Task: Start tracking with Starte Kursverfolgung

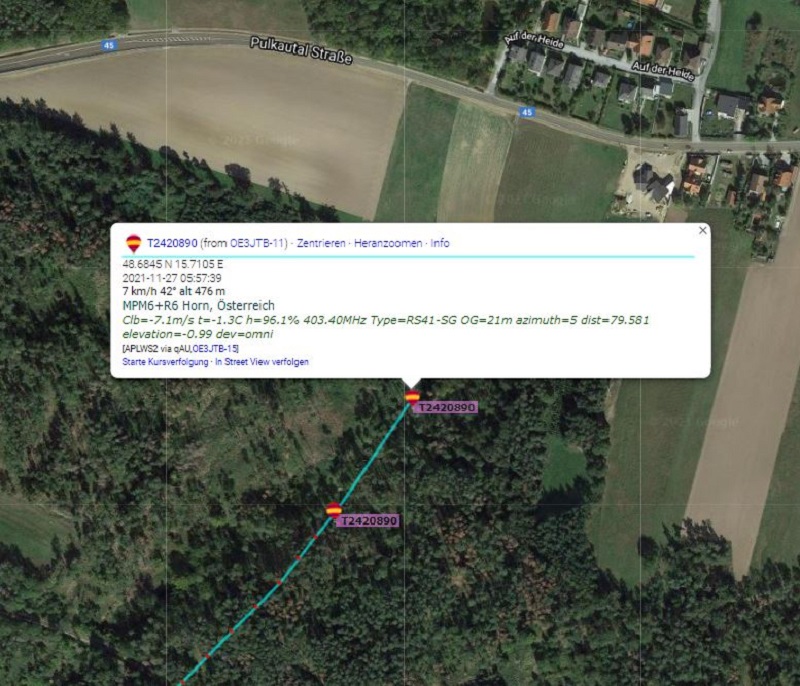Action: tap(165, 362)
